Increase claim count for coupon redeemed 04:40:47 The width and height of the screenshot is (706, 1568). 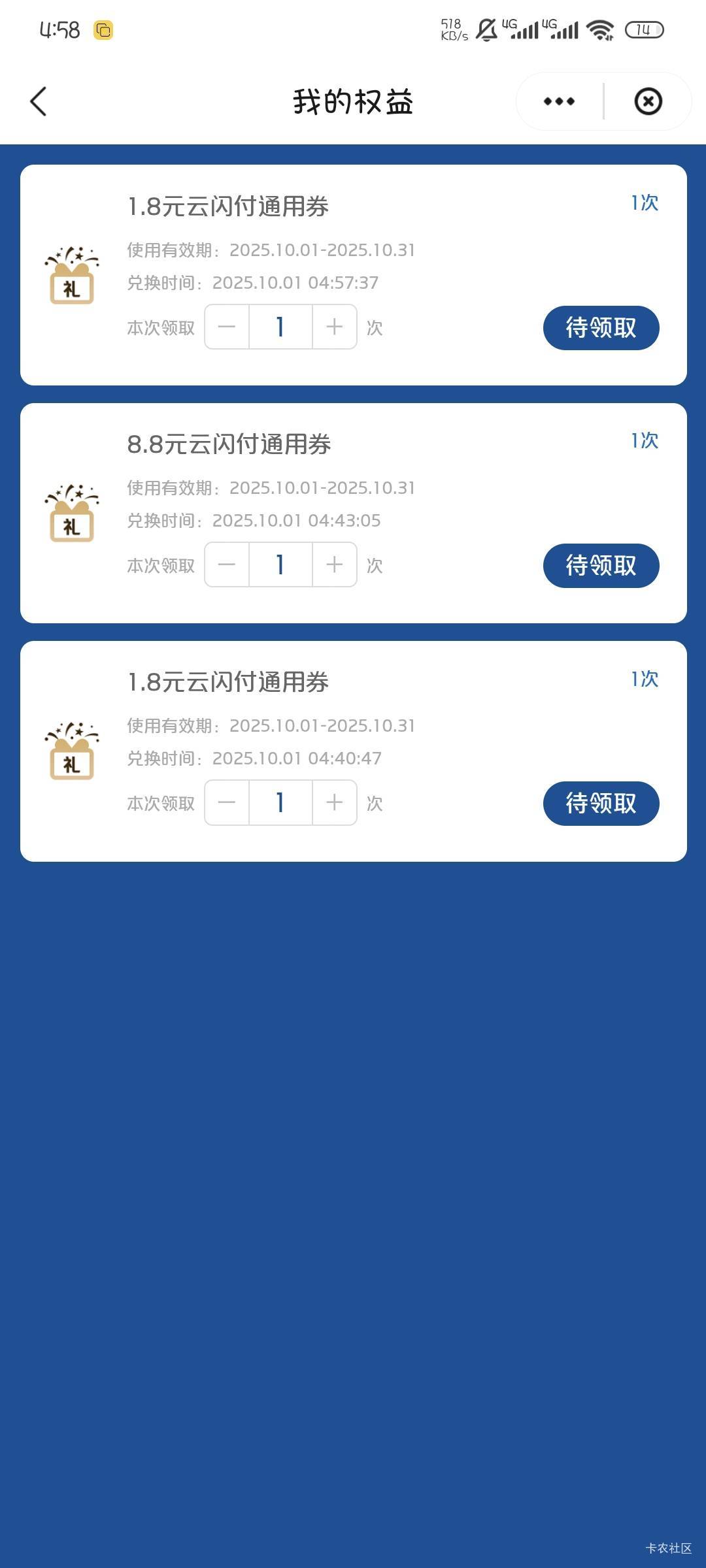tap(334, 802)
